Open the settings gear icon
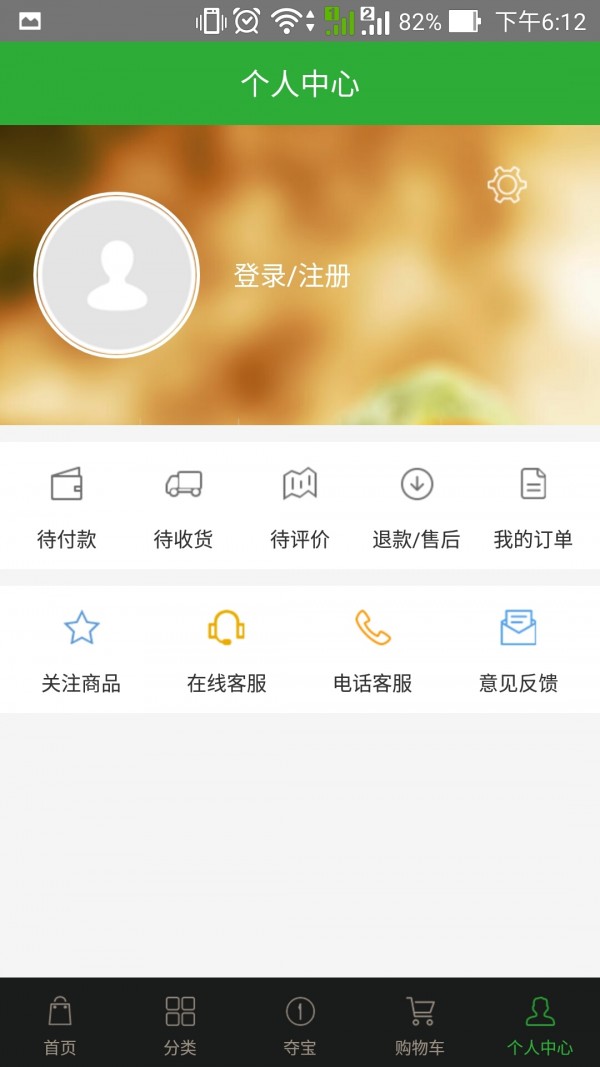This screenshot has height=1067, width=600. 507,185
